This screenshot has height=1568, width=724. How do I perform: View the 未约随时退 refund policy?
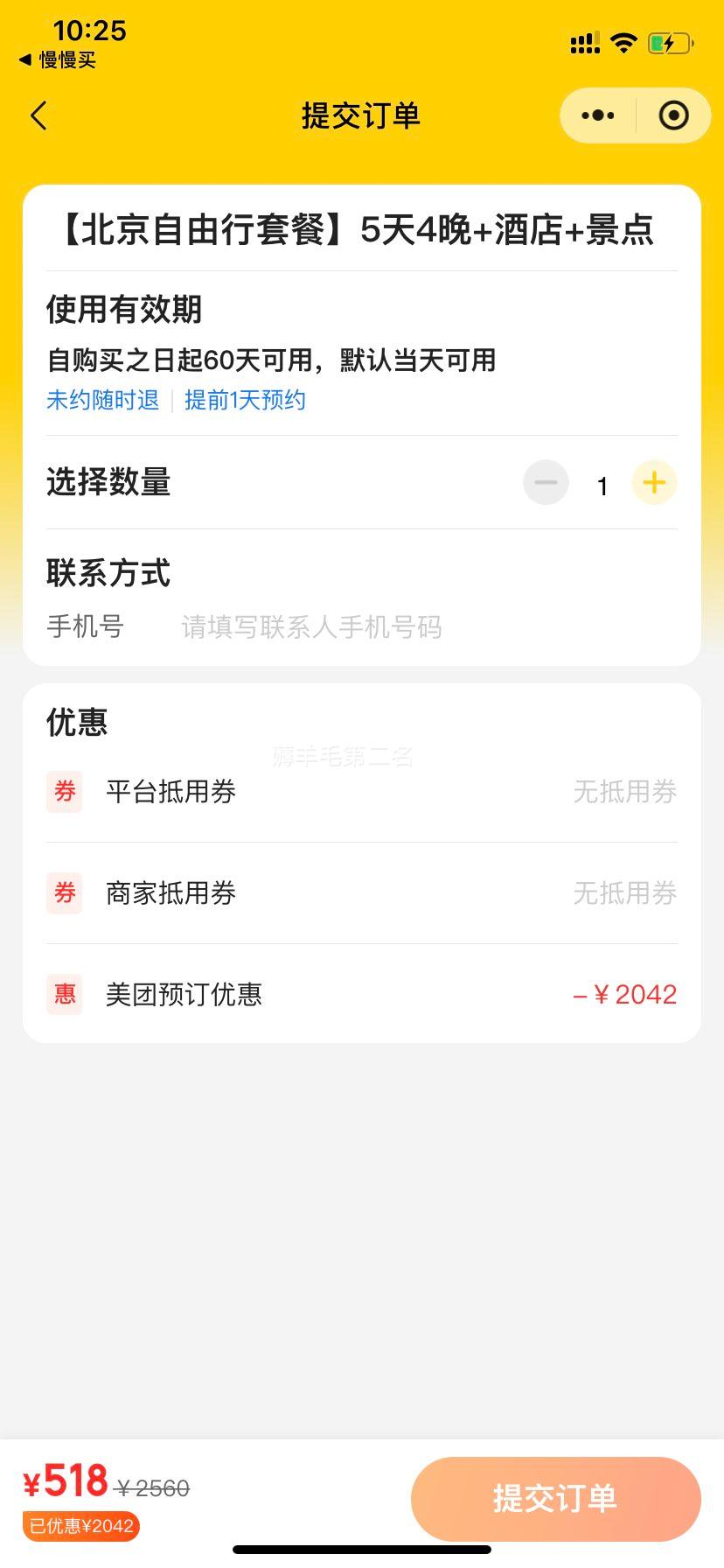pyautogui.click(x=102, y=401)
